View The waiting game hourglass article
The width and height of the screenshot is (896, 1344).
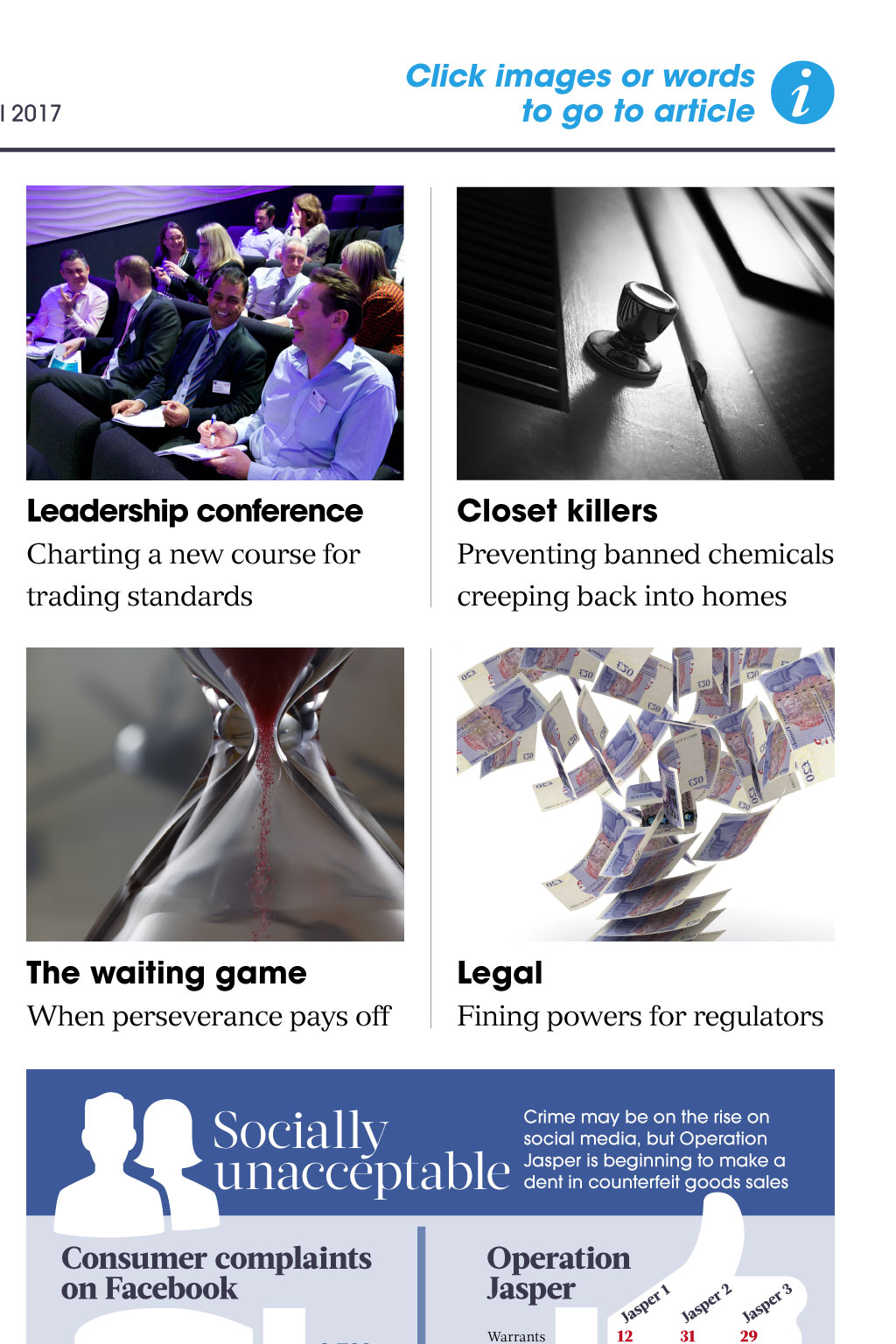coord(215,794)
